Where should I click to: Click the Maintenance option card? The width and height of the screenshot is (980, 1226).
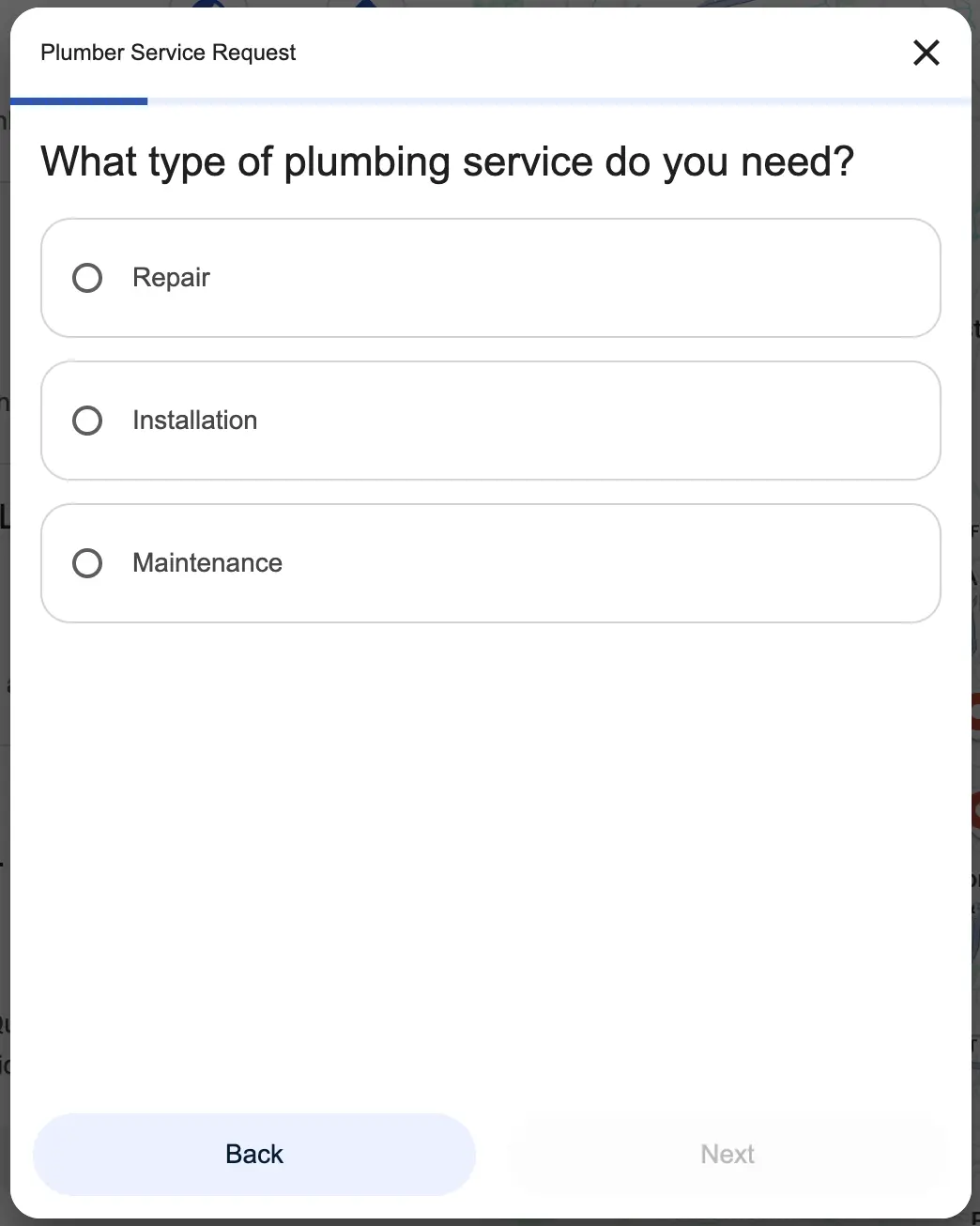pyautogui.click(x=490, y=563)
